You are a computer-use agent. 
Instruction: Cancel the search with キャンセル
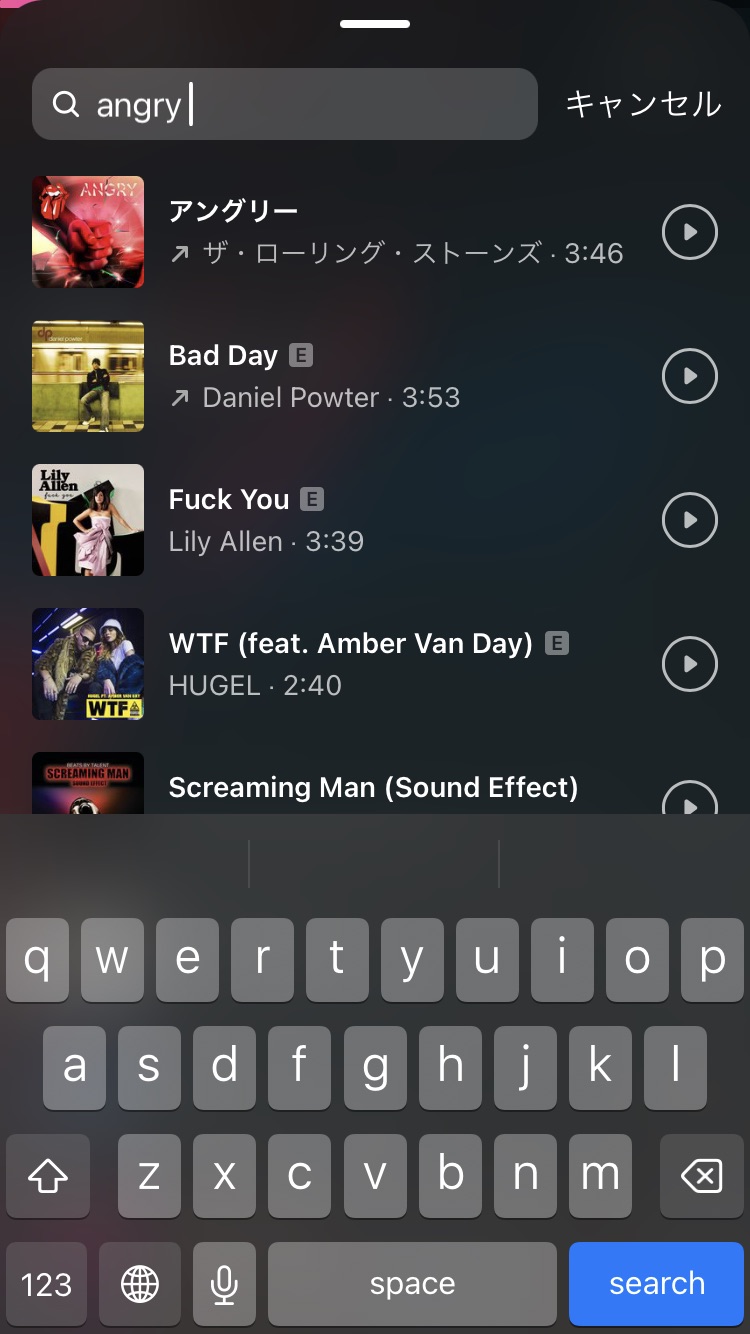click(x=643, y=104)
